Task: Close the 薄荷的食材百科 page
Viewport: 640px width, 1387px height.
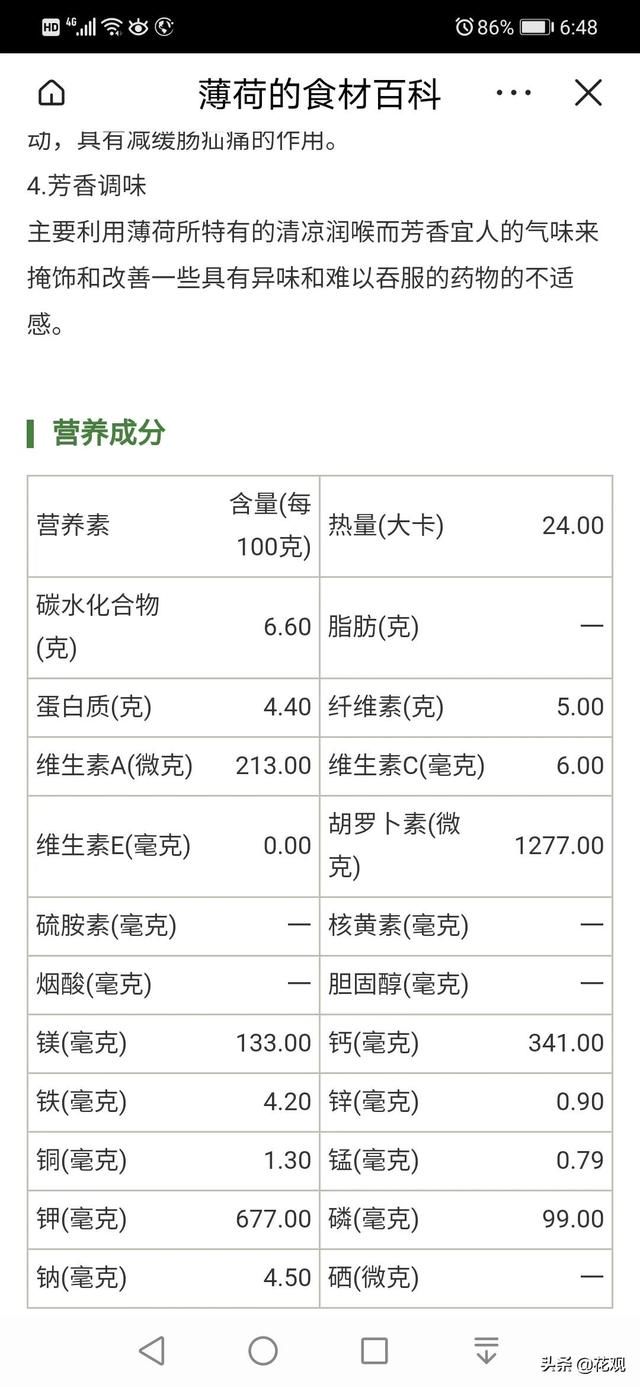Action: coord(588,93)
